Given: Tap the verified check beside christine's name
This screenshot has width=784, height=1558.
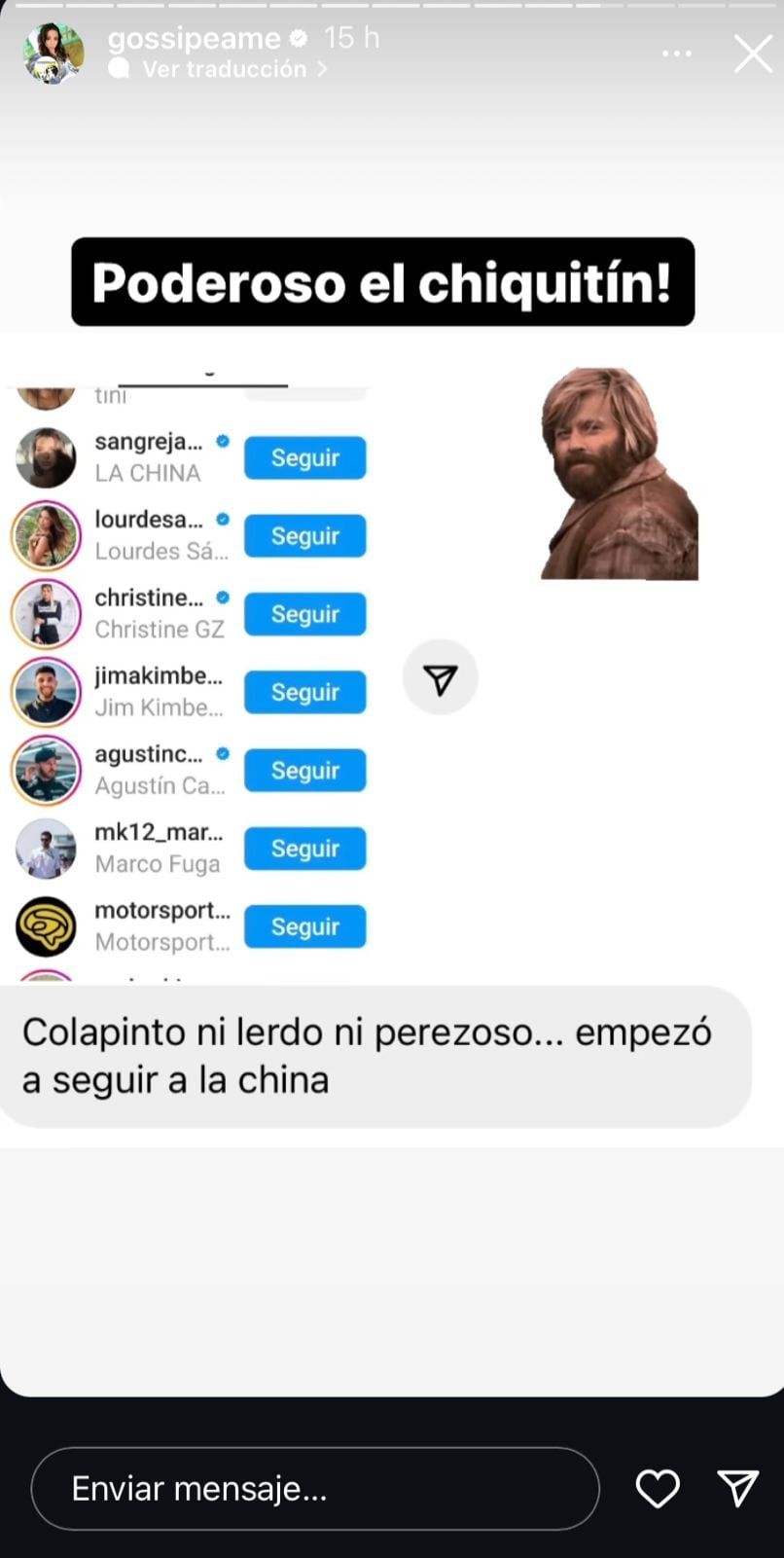Looking at the screenshot, I should tap(225, 598).
